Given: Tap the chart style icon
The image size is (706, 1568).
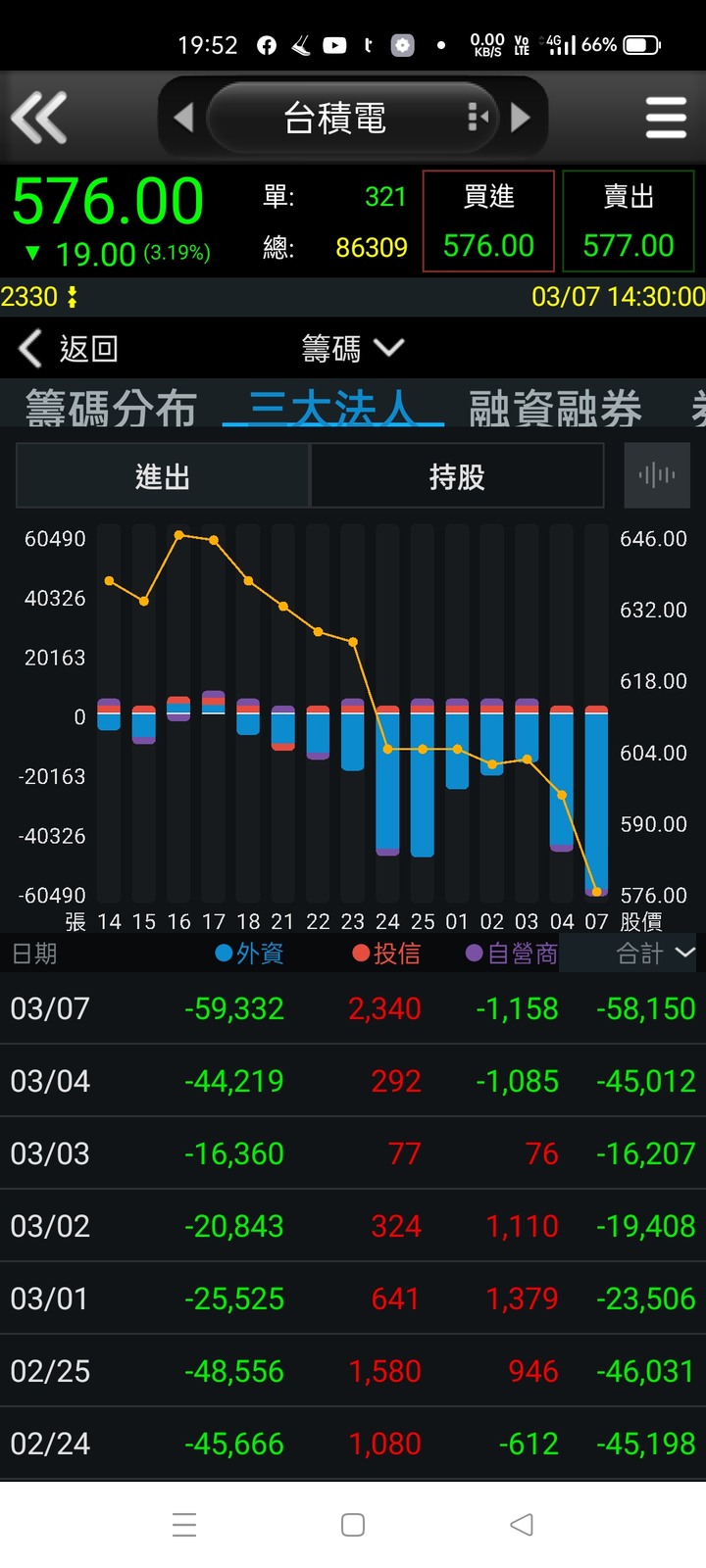Looking at the screenshot, I should (x=657, y=476).
